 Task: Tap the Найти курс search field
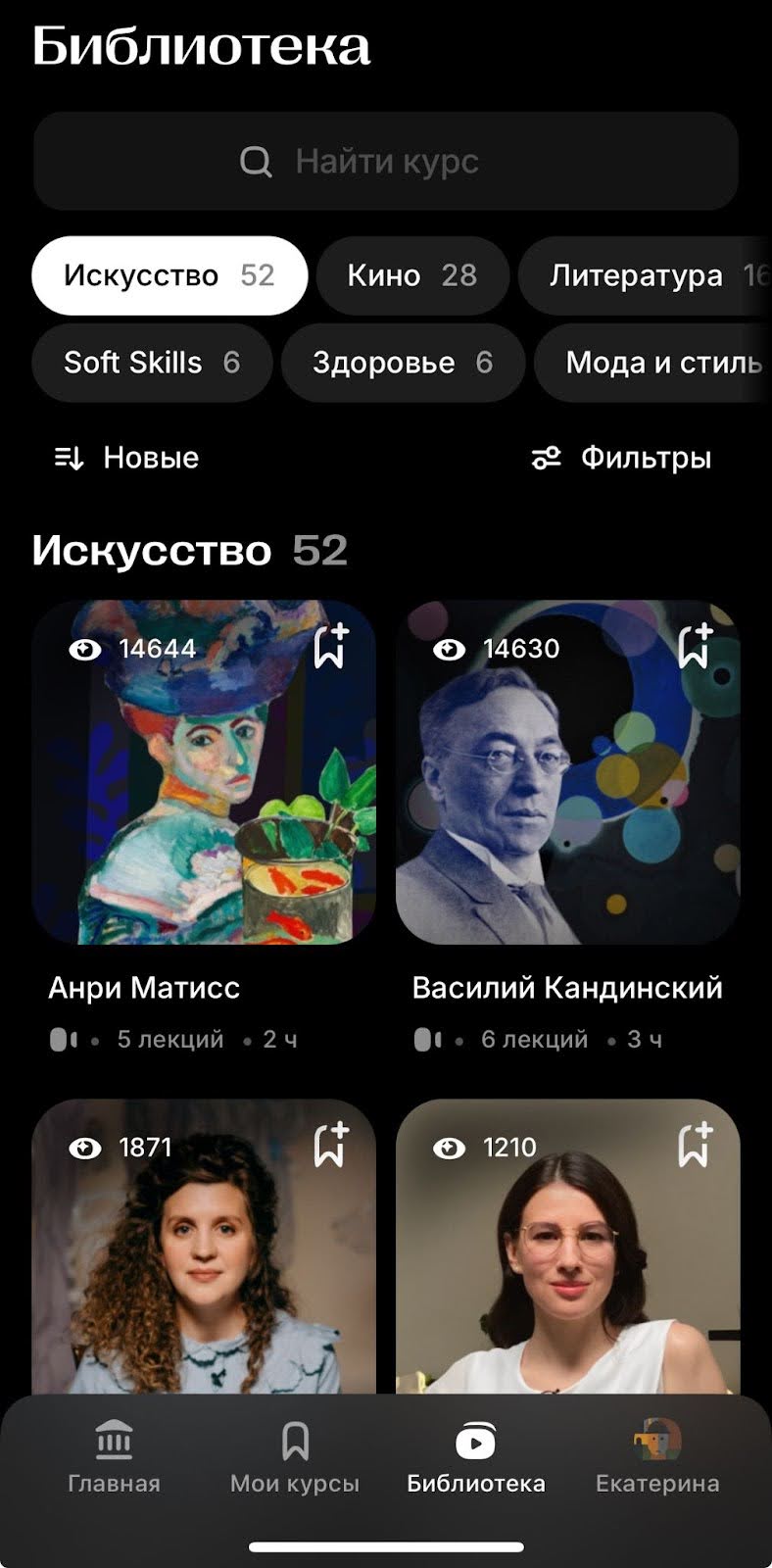pyautogui.click(x=385, y=161)
